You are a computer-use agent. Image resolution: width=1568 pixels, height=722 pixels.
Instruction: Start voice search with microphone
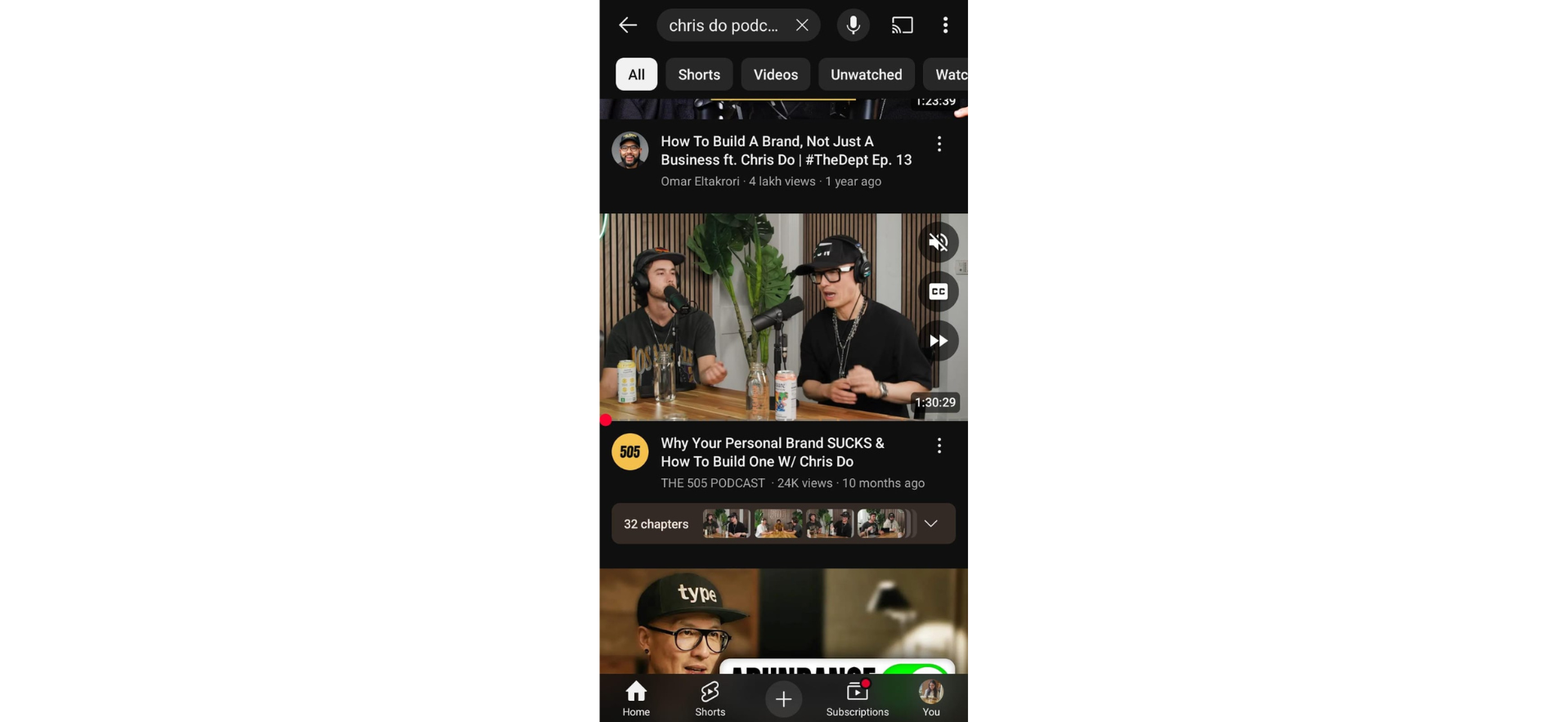click(x=853, y=25)
